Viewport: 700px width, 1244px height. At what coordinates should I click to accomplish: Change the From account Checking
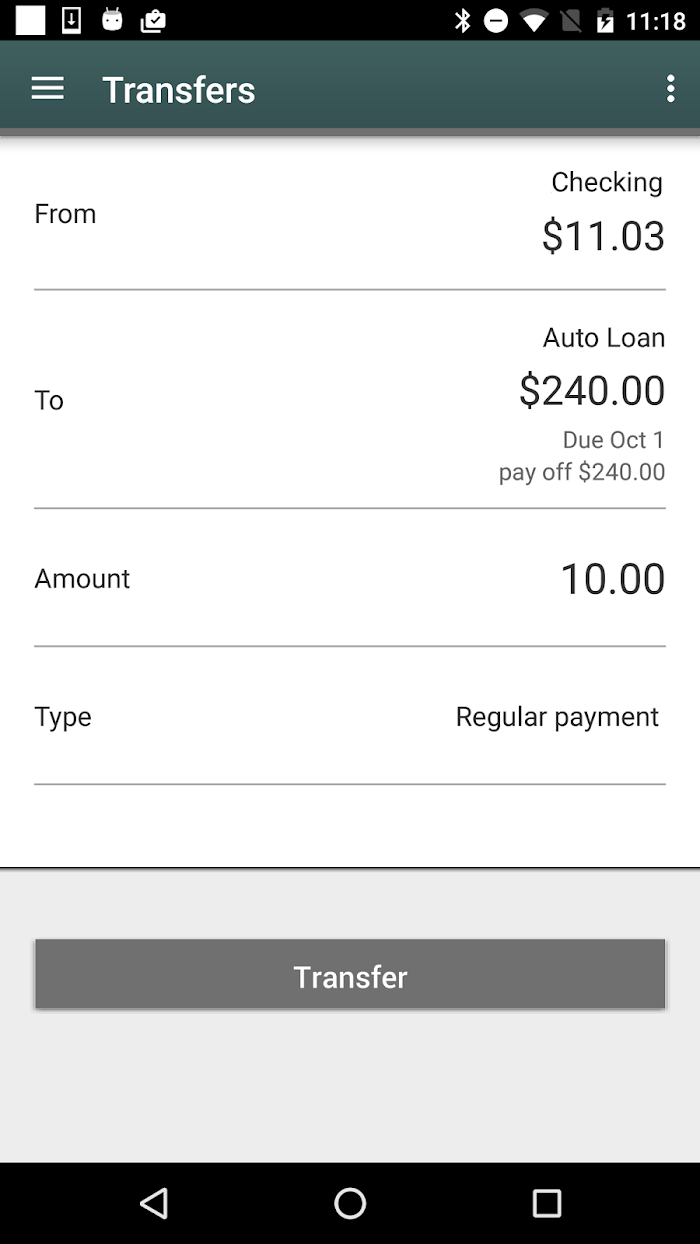350,214
